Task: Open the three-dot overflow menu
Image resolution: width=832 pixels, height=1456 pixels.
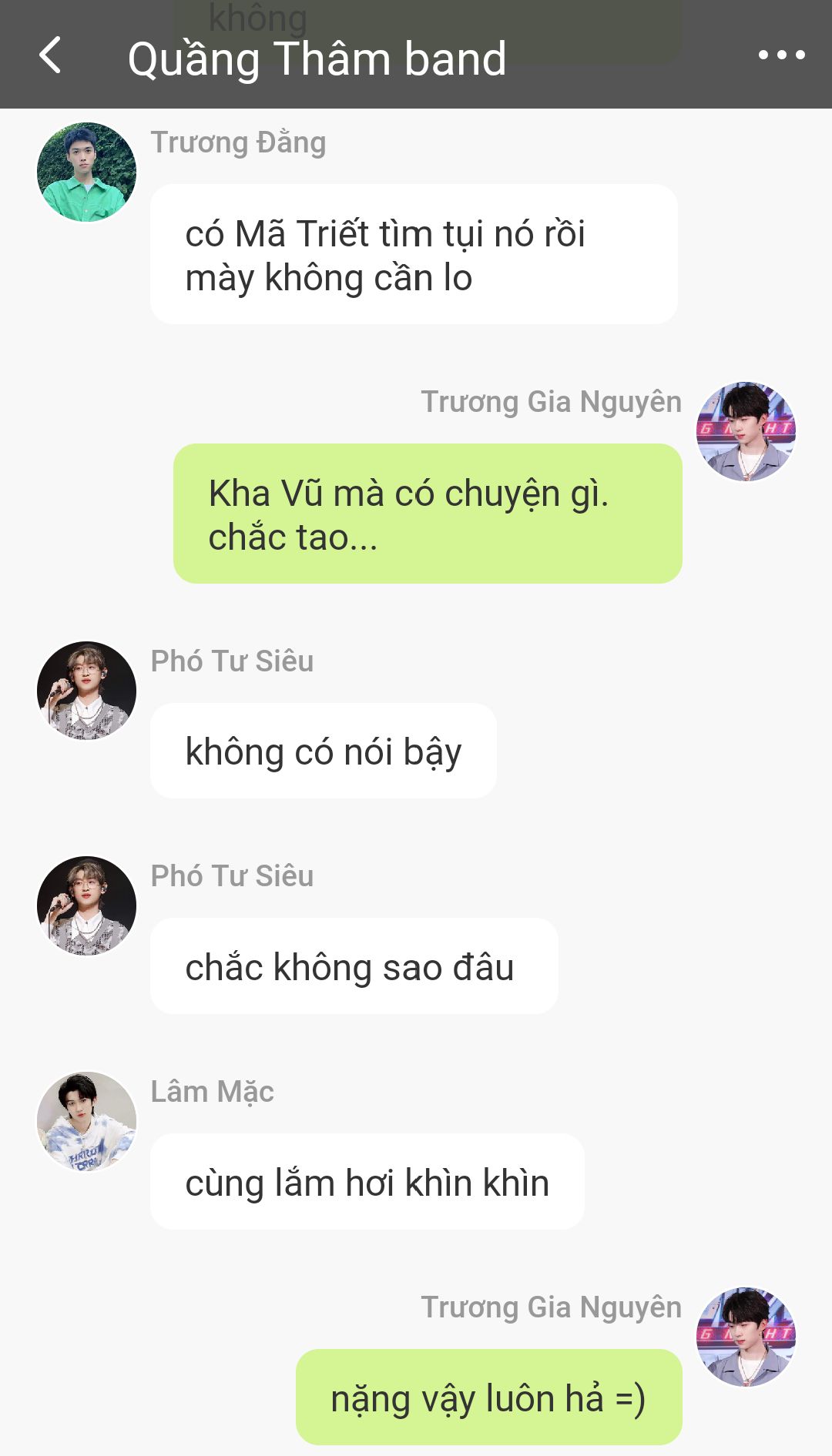Action: tap(781, 55)
